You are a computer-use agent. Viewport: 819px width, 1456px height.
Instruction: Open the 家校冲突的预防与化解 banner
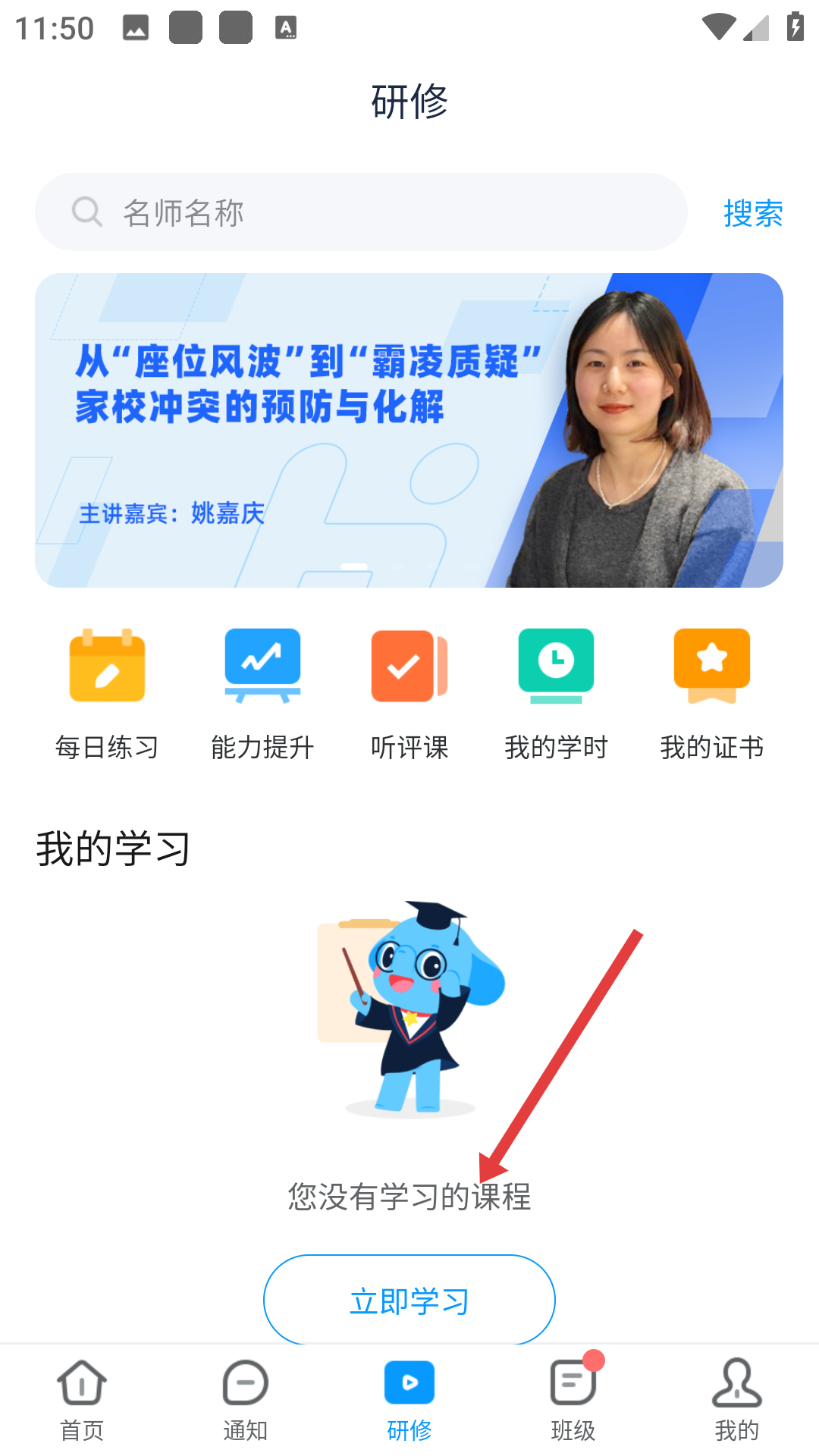point(409,430)
